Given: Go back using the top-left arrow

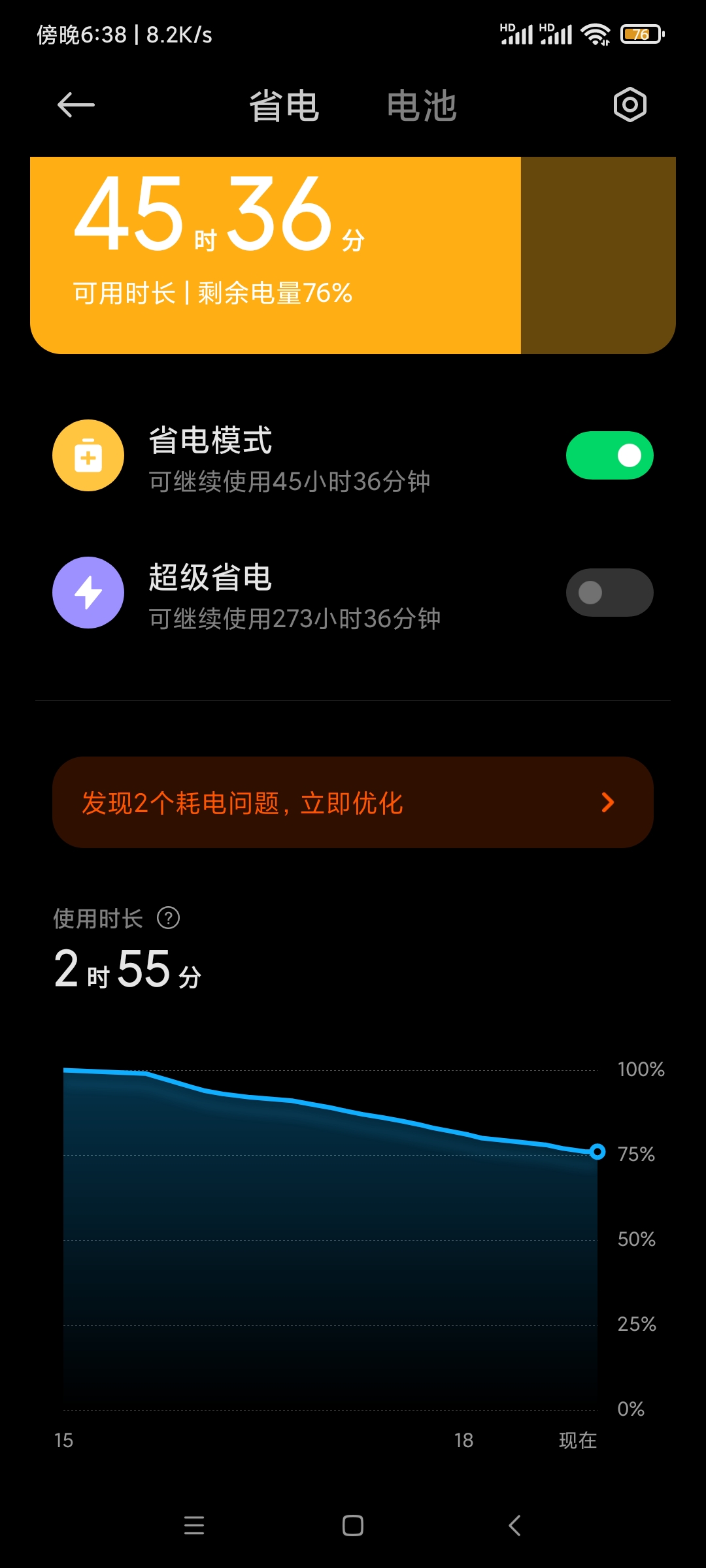Looking at the screenshot, I should 76,105.
